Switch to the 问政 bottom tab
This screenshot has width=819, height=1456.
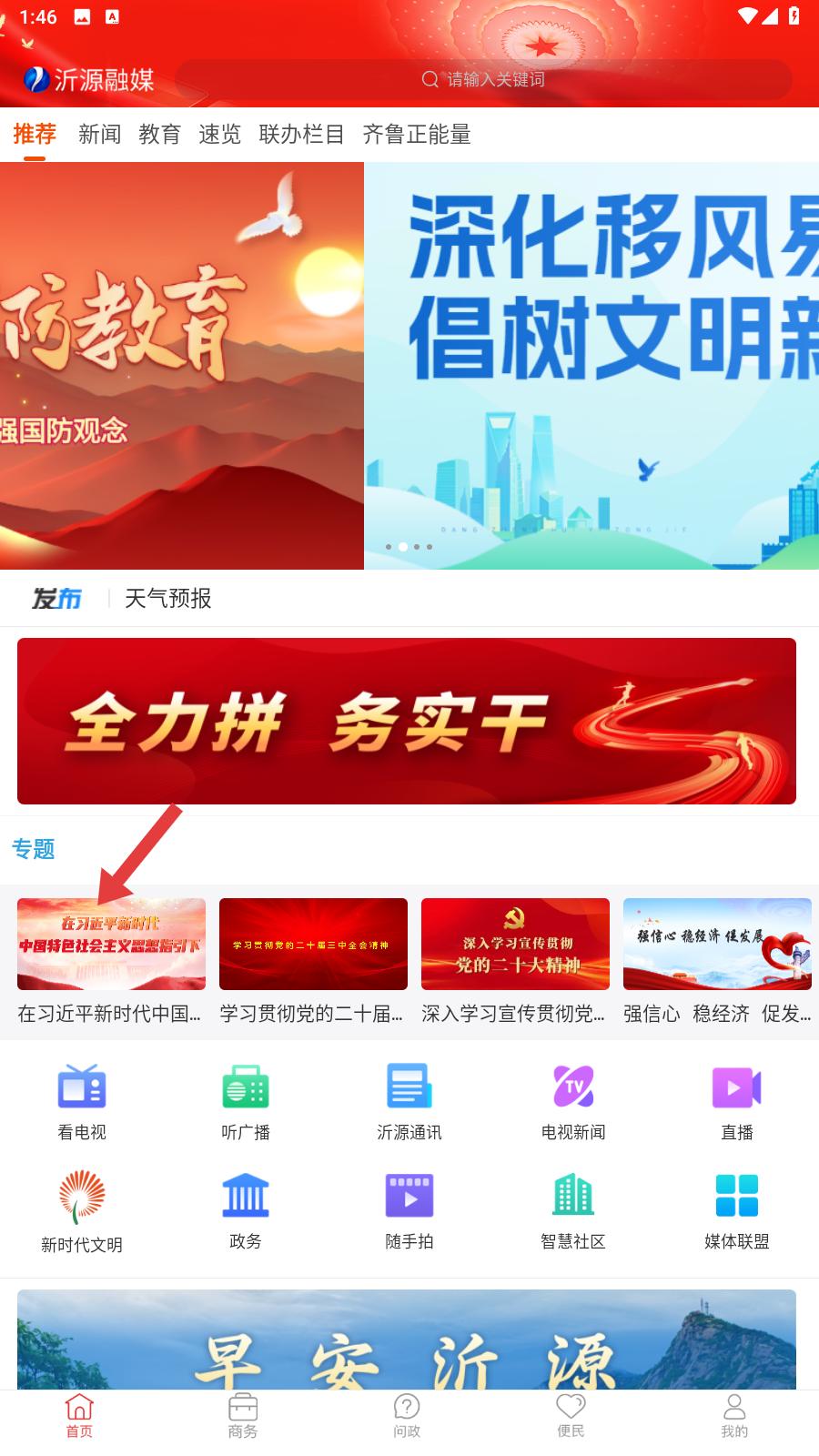click(407, 1416)
